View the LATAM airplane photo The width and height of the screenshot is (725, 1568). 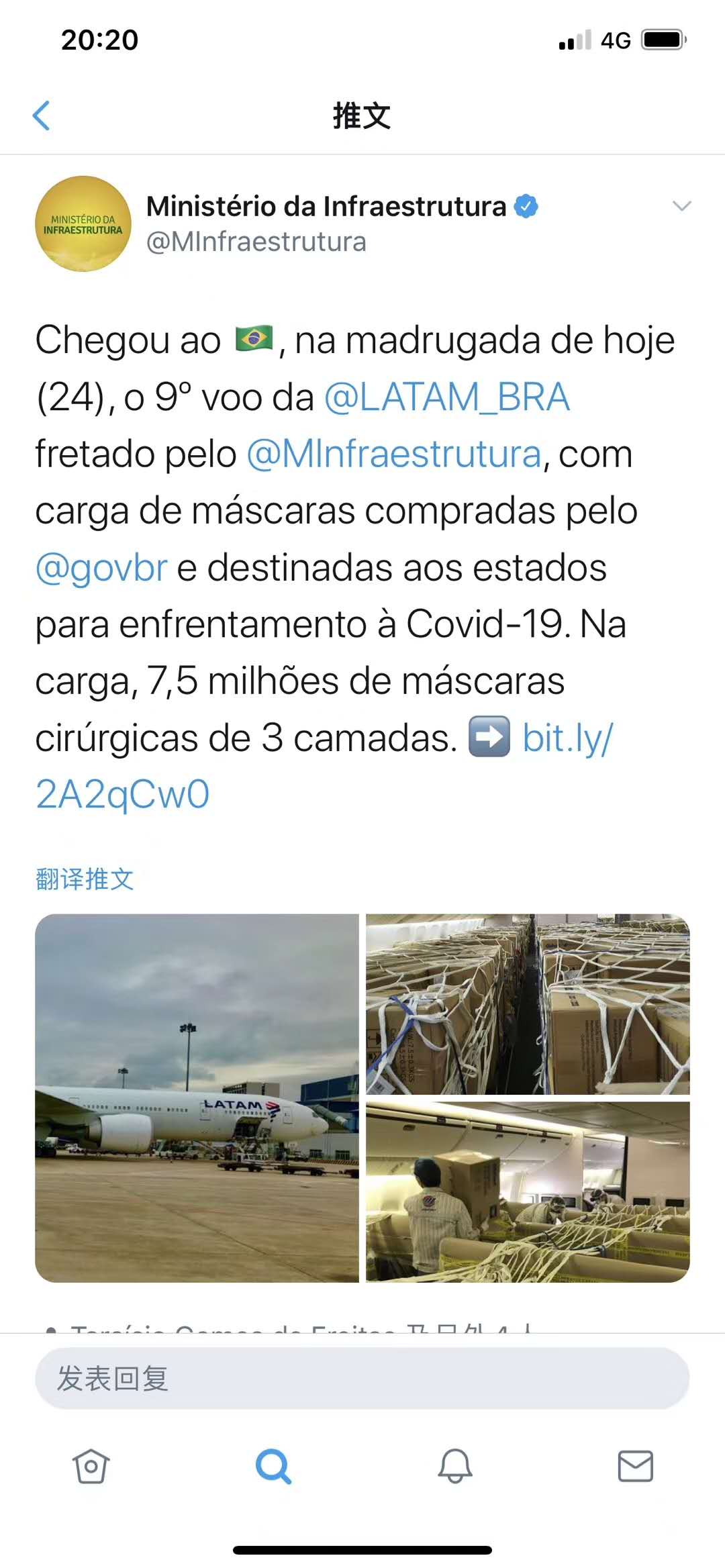tap(197, 1097)
